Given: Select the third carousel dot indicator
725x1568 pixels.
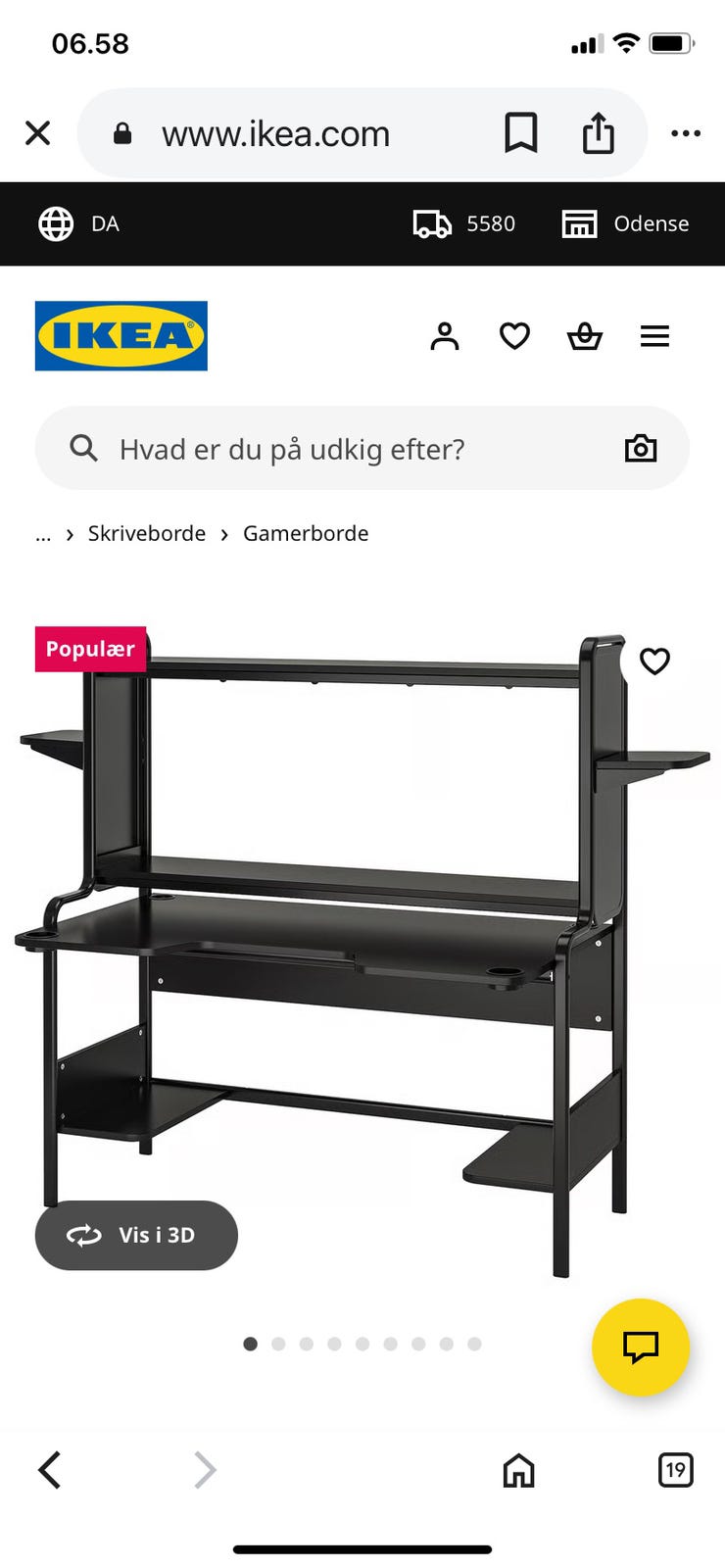Looking at the screenshot, I should click(307, 1344).
